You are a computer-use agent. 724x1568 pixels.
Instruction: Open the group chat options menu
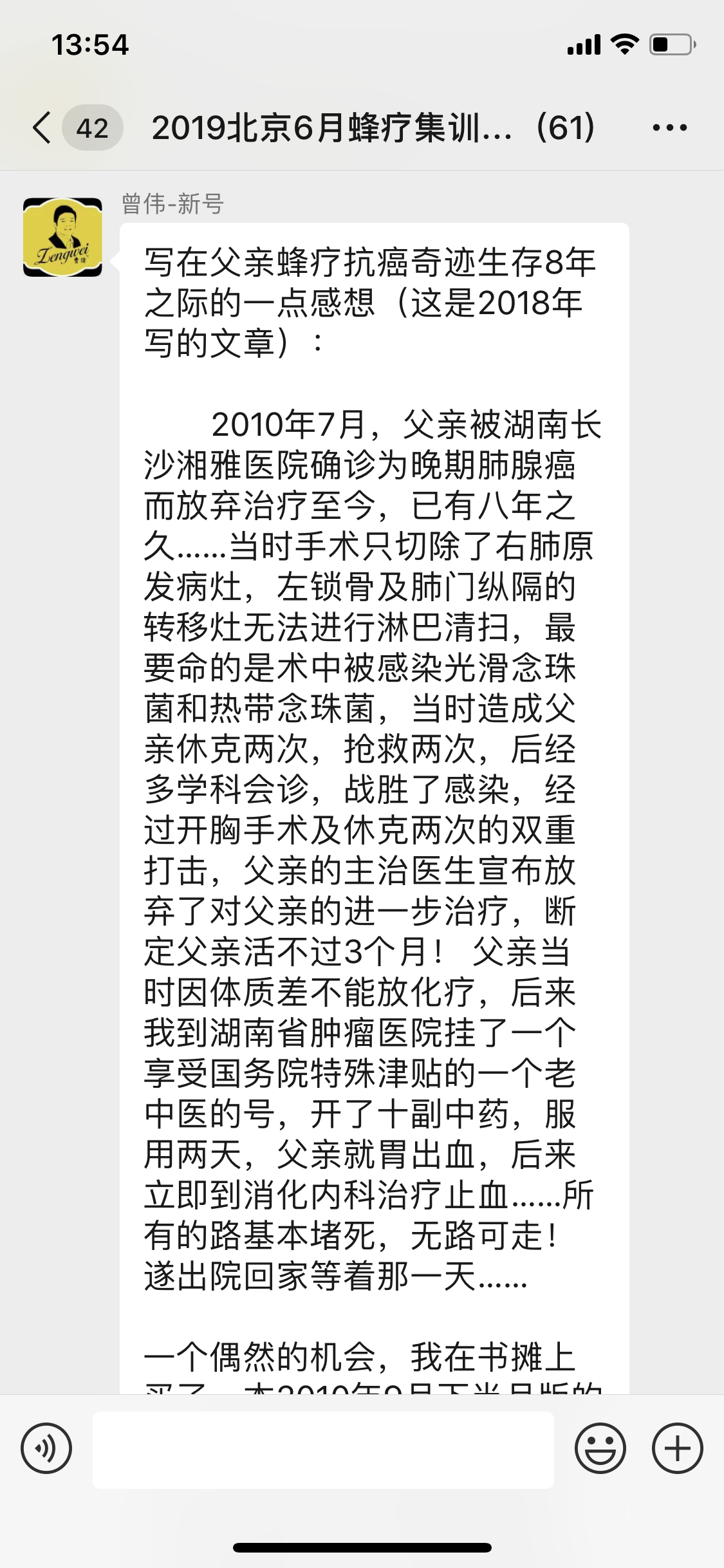669,127
